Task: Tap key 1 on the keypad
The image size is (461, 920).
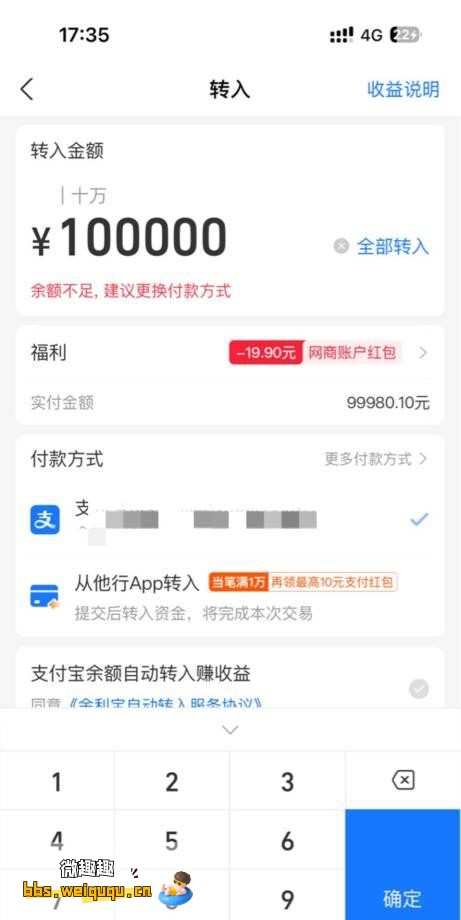Action: tap(57, 781)
